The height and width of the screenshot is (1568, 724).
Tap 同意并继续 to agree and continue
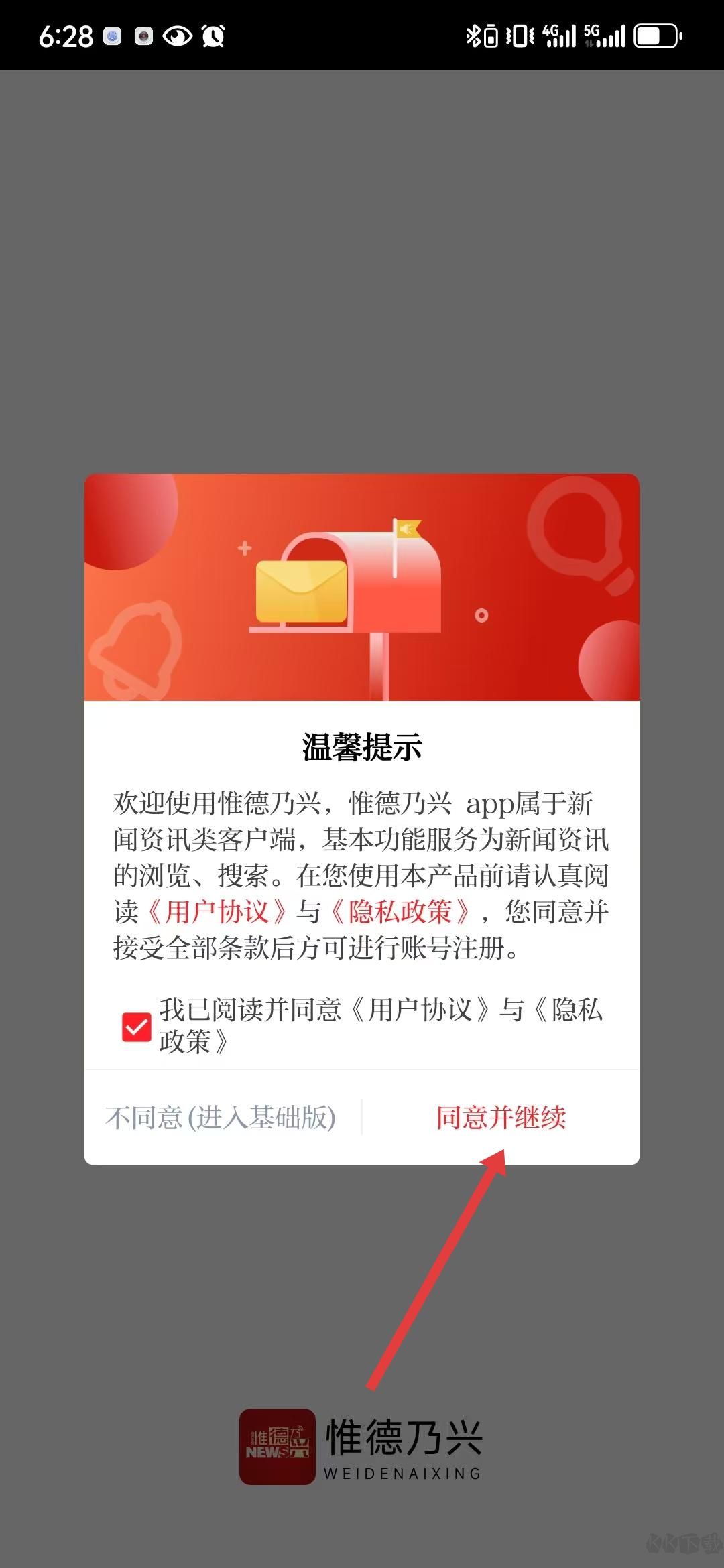pyautogui.click(x=501, y=1117)
